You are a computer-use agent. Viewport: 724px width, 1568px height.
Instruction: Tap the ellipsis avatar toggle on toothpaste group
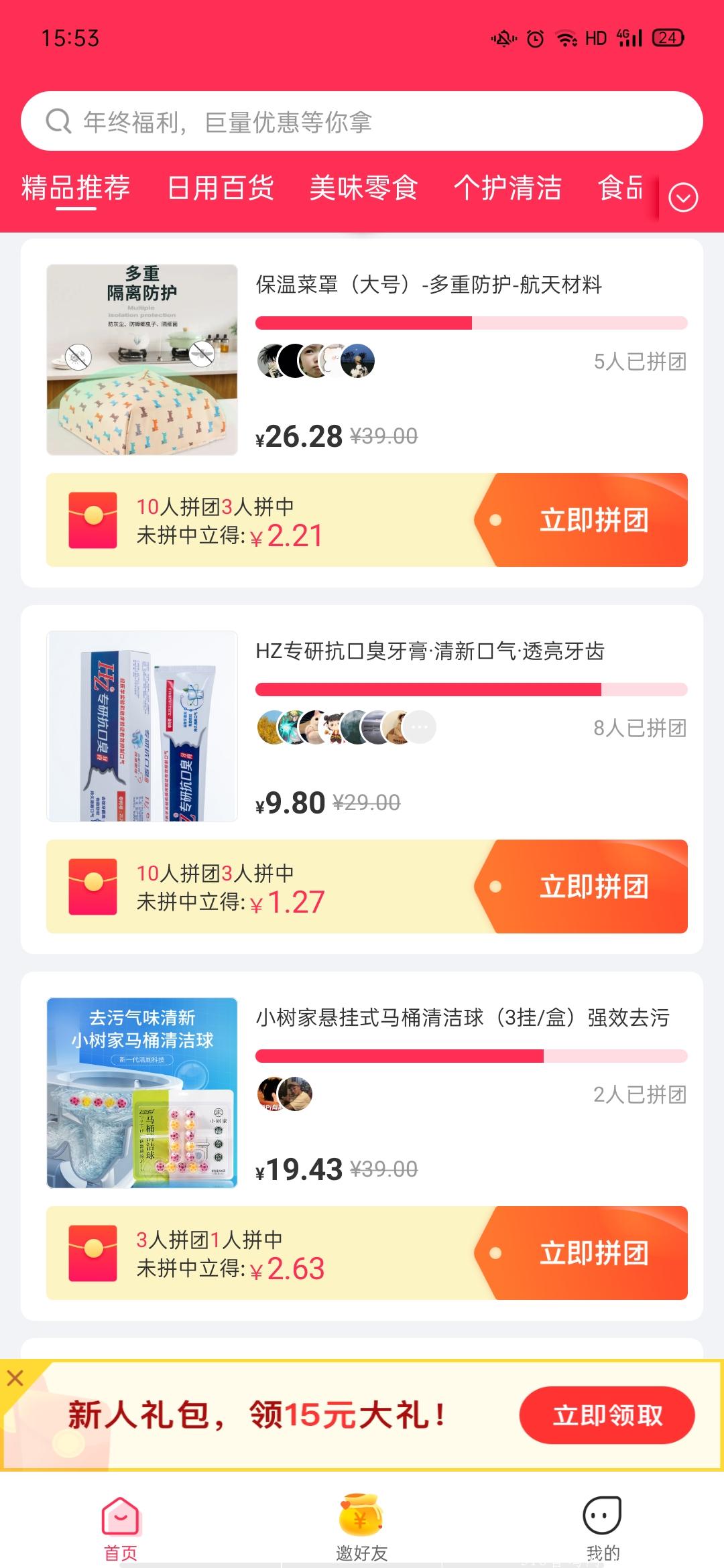click(x=419, y=727)
